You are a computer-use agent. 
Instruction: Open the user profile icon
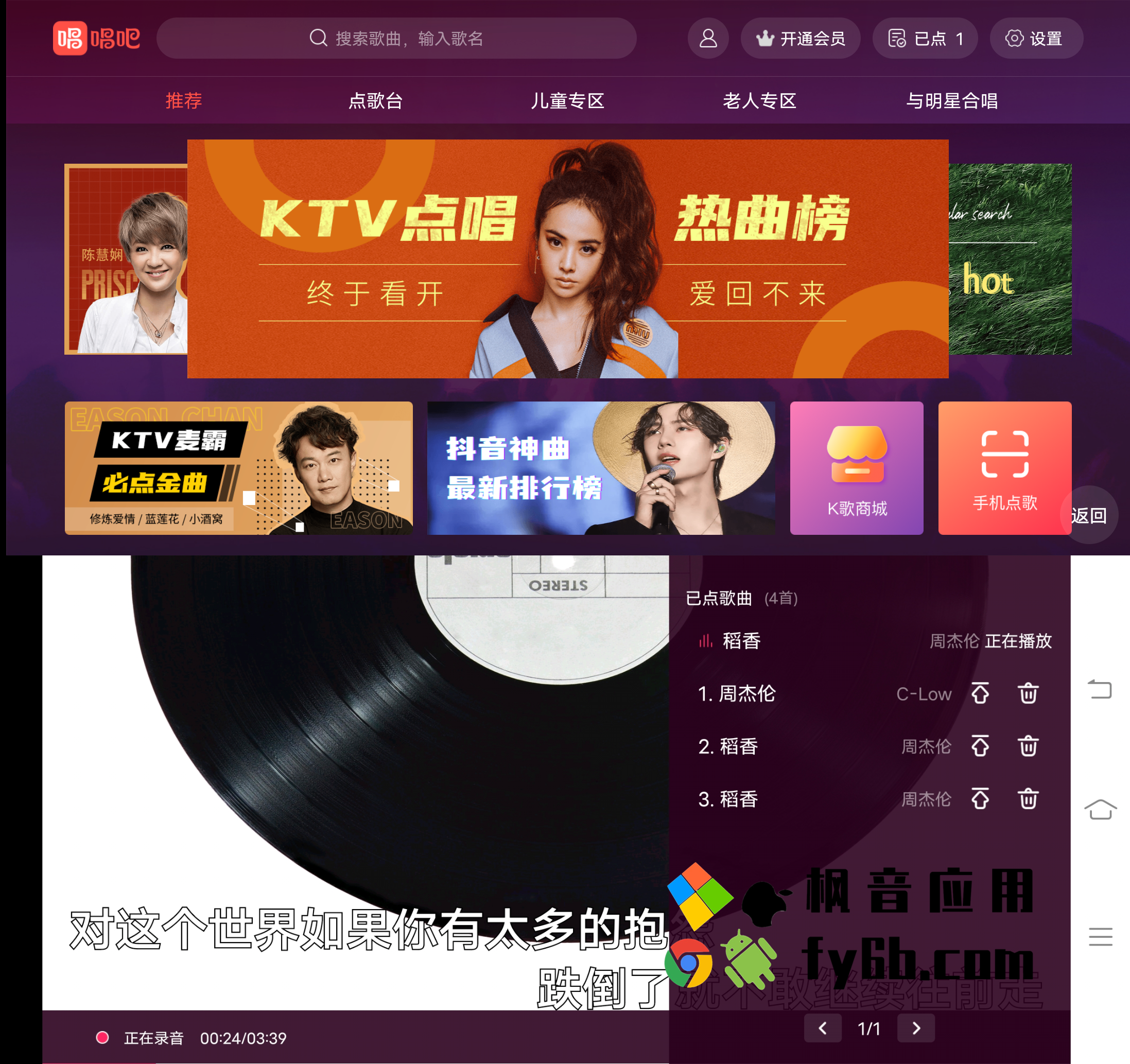tap(708, 38)
